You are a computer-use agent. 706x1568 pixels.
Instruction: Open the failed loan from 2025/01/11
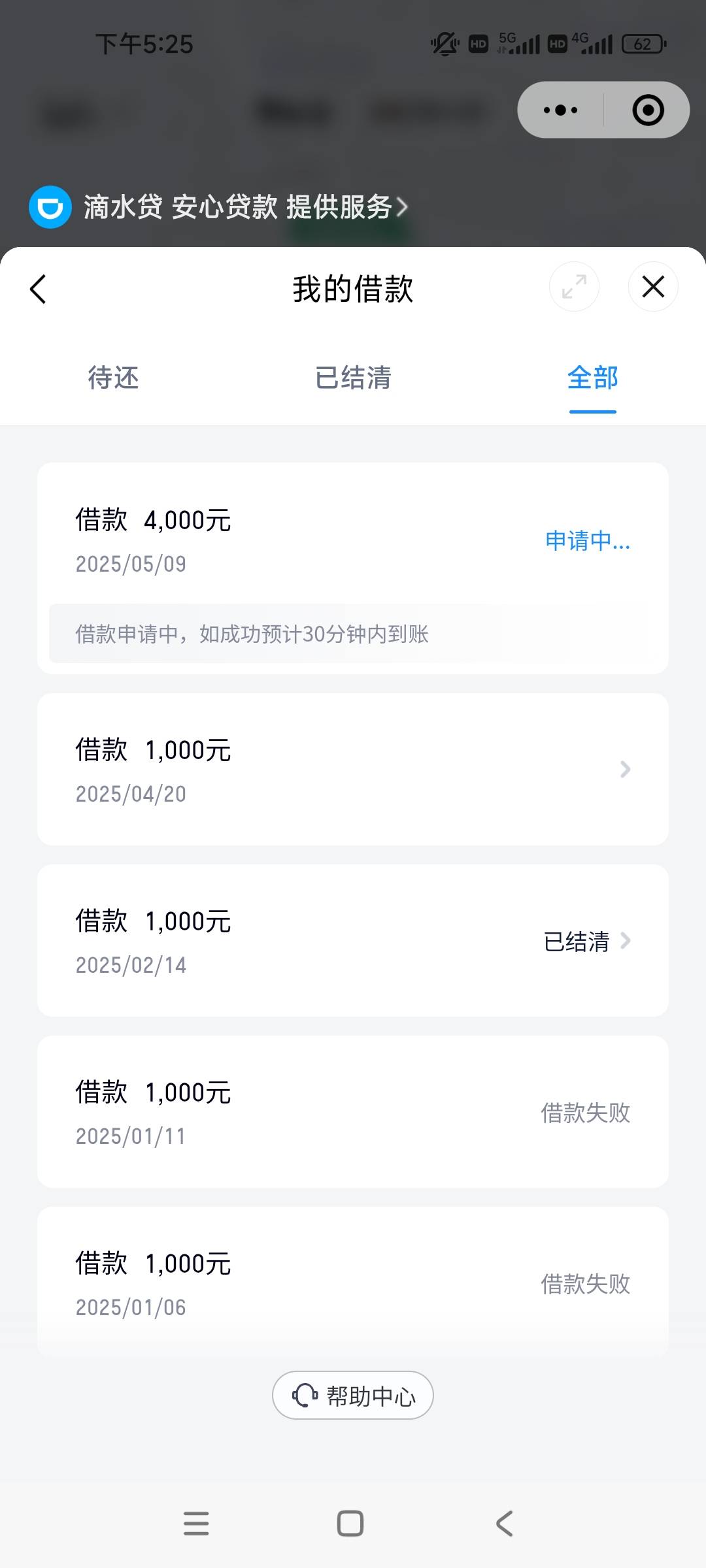(x=353, y=1112)
